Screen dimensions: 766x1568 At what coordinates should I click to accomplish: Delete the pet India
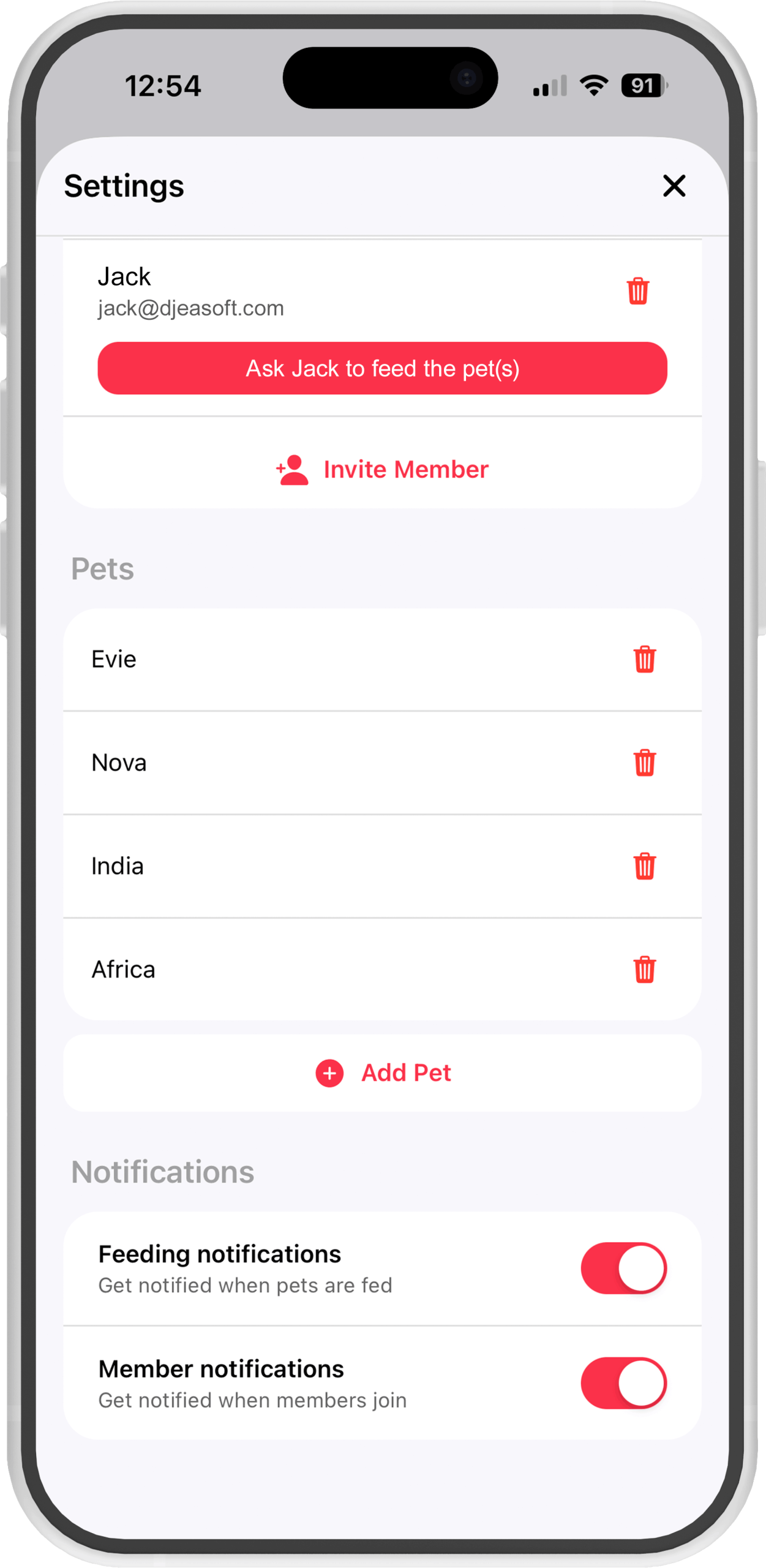(x=644, y=867)
